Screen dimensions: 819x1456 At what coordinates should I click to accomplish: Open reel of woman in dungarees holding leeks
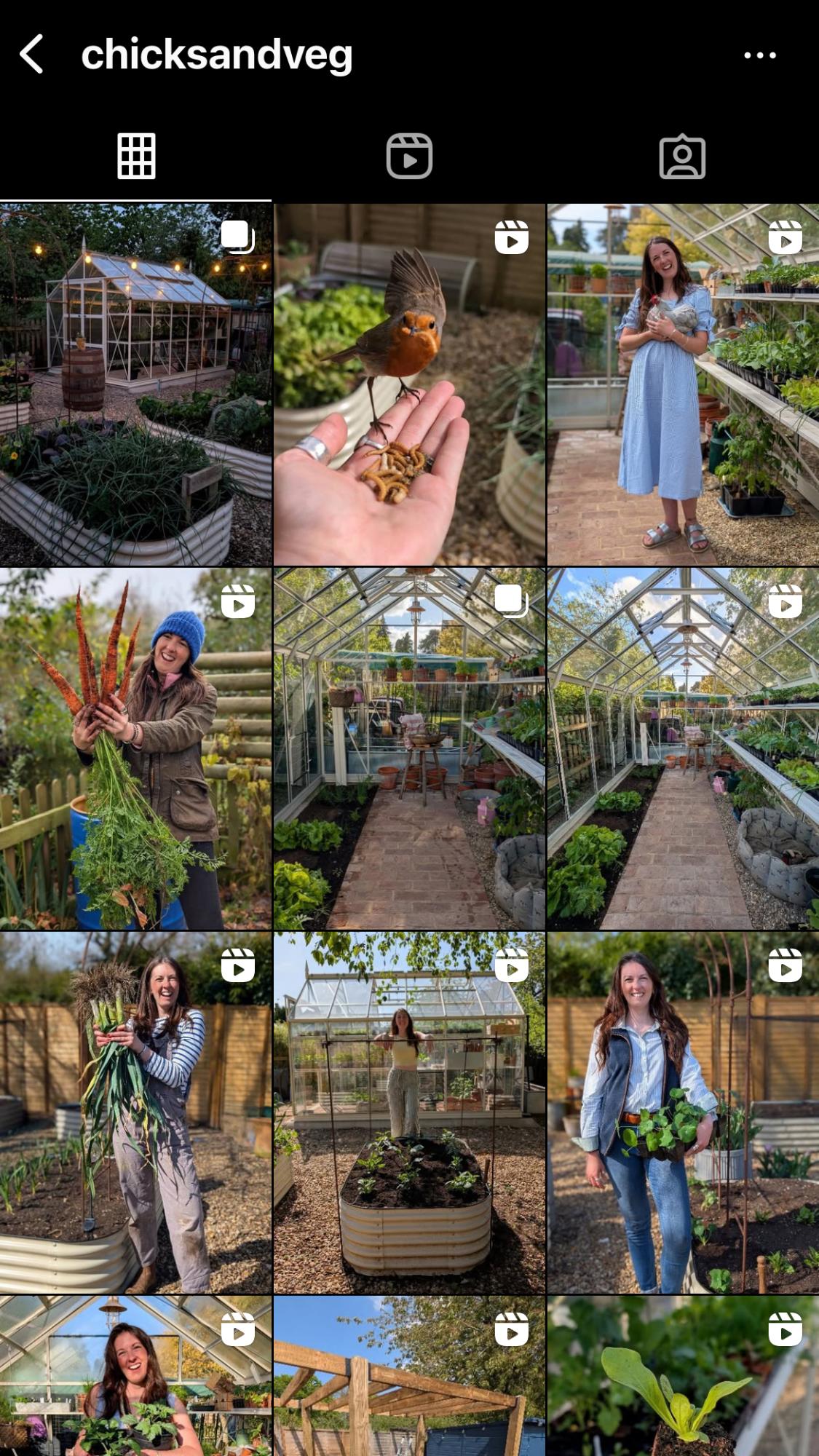click(x=135, y=1112)
